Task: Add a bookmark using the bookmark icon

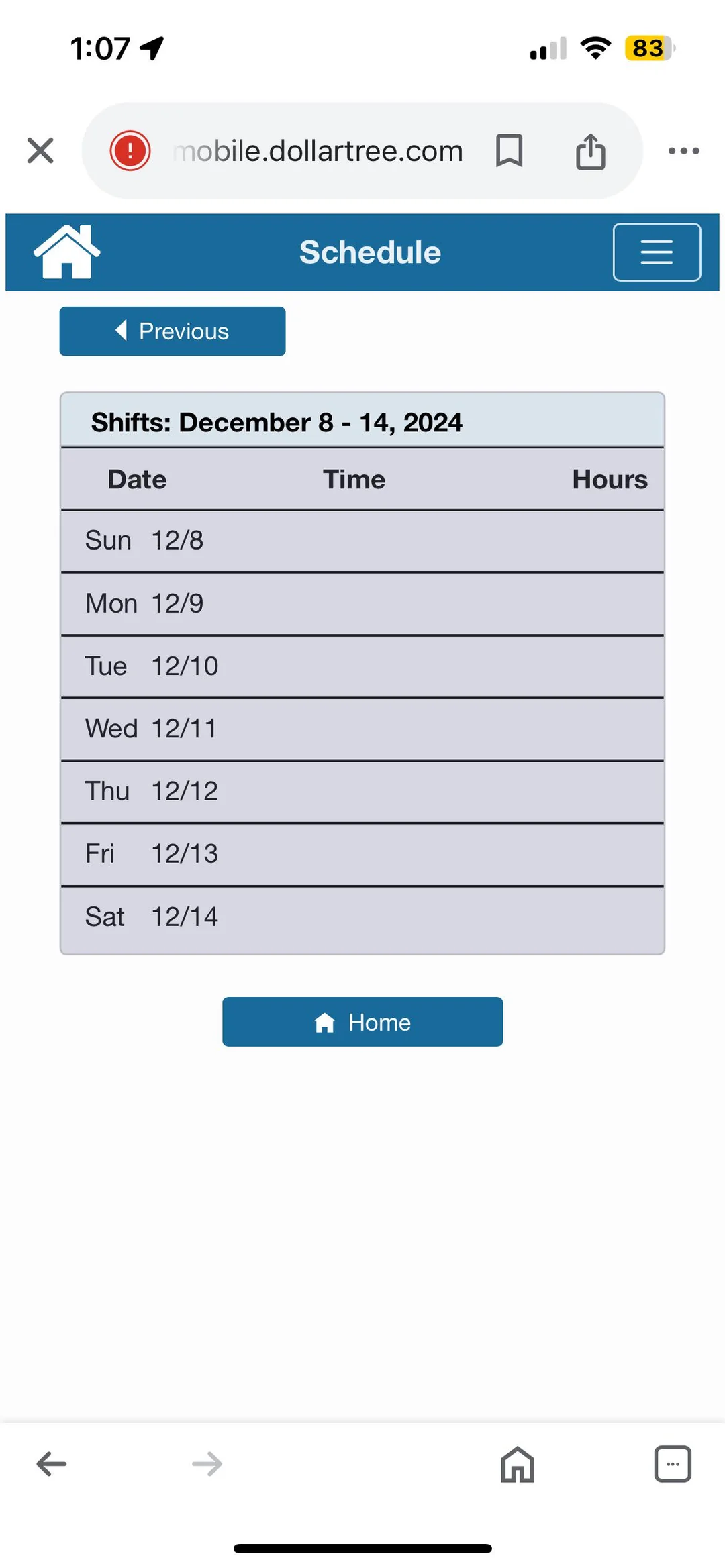Action: click(509, 150)
